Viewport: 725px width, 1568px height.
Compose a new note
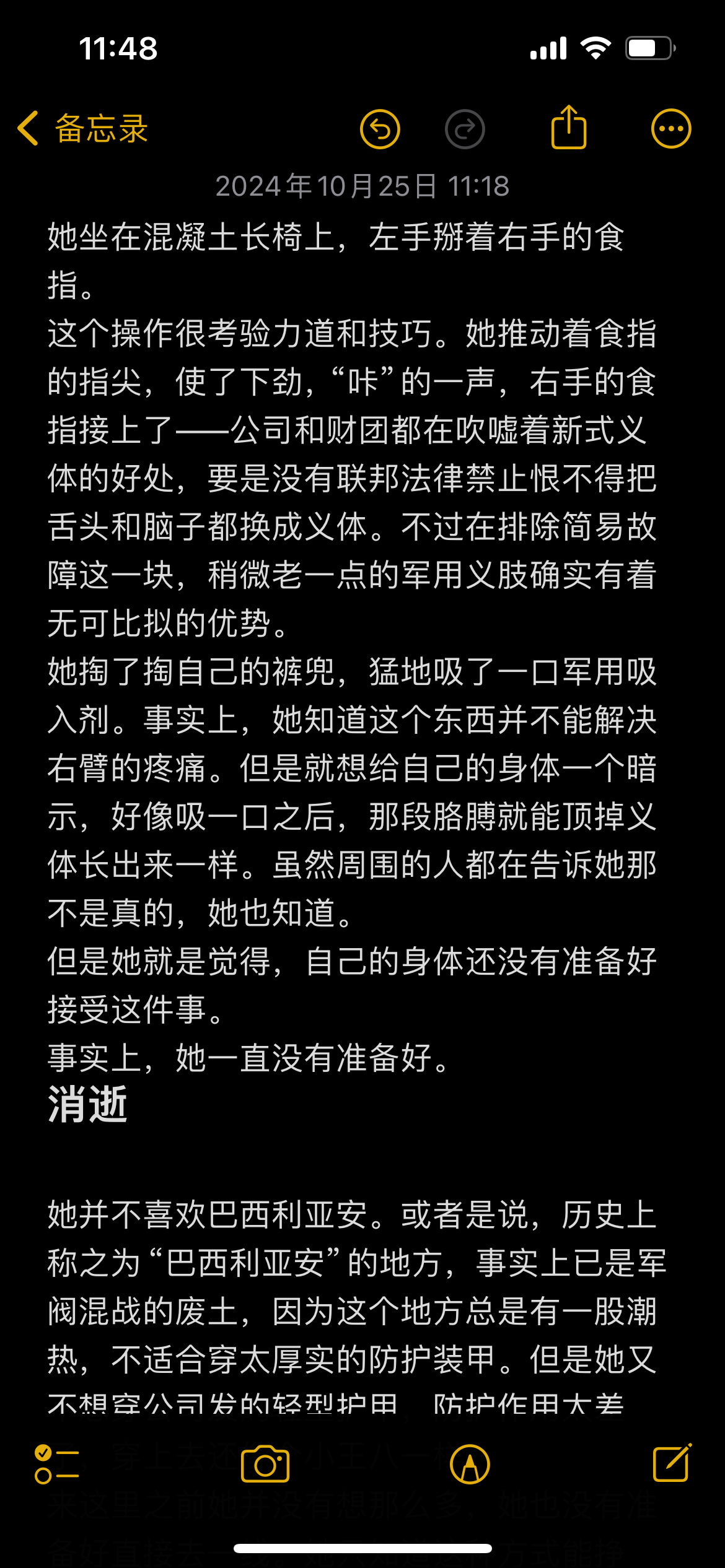[x=672, y=1463]
